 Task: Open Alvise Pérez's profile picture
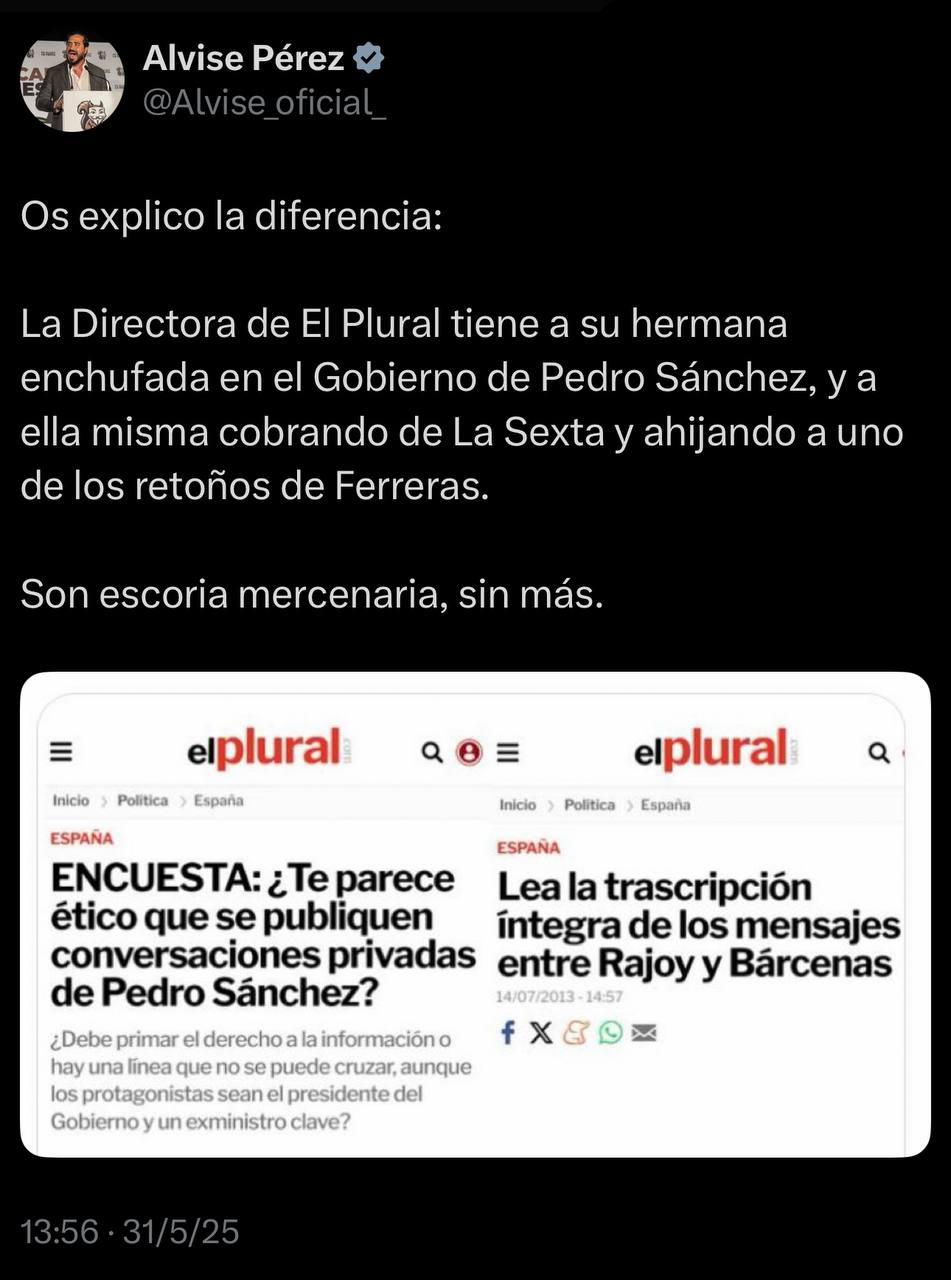pyautogui.click(x=72, y=85)
